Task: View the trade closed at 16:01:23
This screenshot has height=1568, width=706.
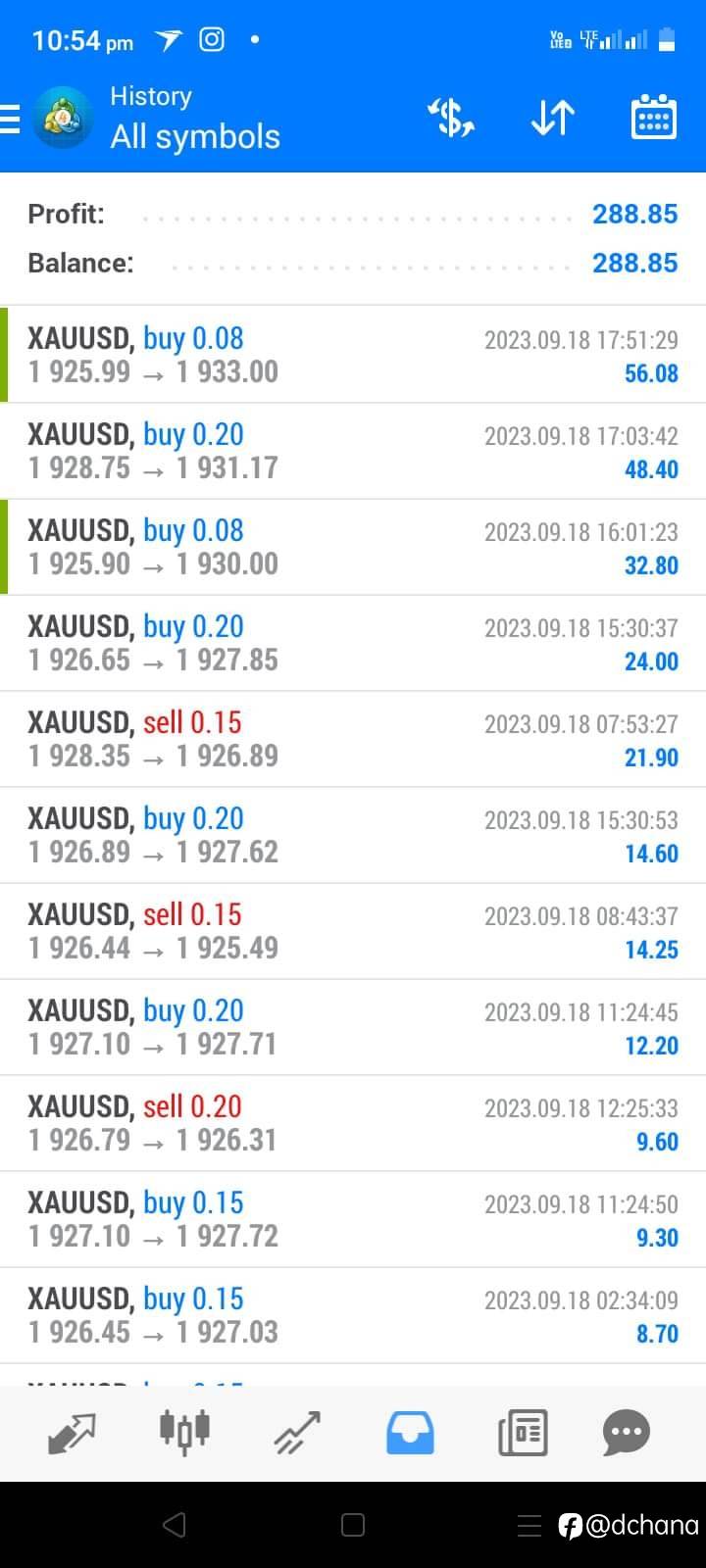Action: point(353,547)
